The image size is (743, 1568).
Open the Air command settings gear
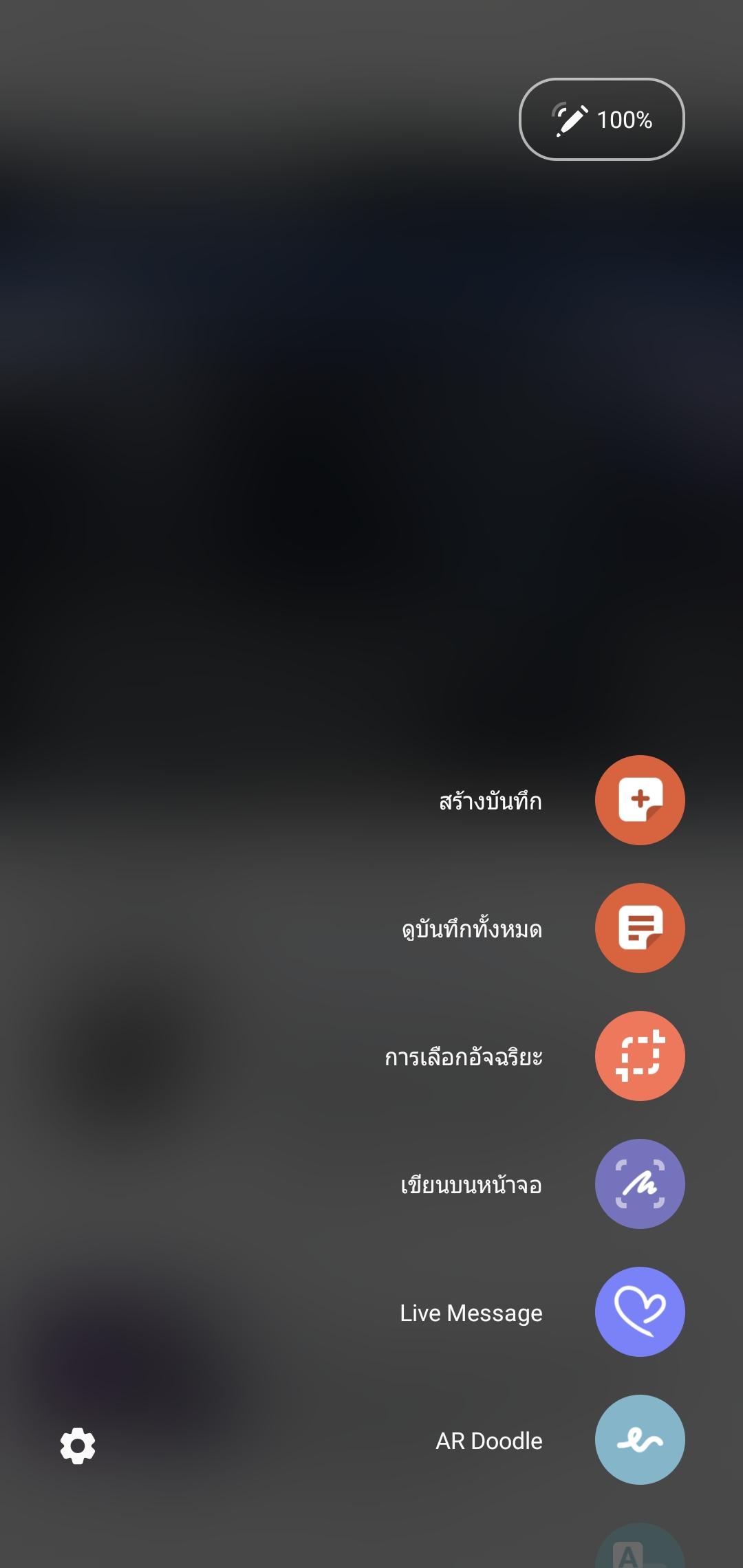78,1446
